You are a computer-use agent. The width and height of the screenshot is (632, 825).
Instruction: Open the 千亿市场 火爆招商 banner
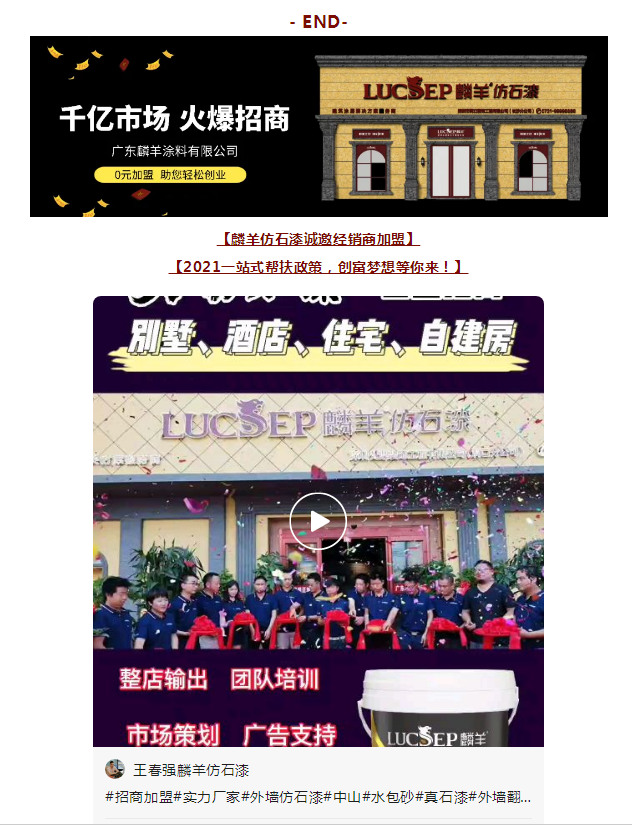pos(318,127)
